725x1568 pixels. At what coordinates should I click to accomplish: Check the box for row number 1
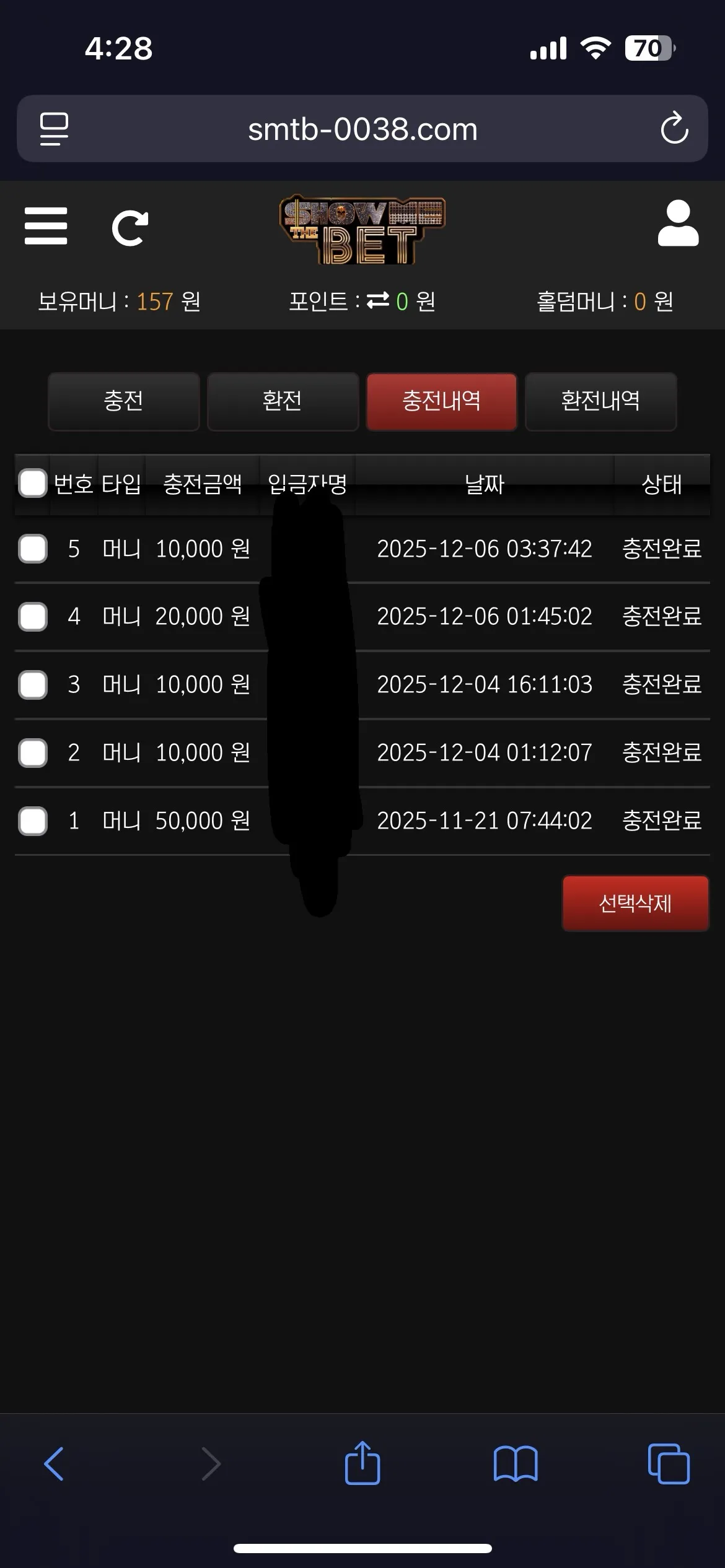tap(33, 821)
